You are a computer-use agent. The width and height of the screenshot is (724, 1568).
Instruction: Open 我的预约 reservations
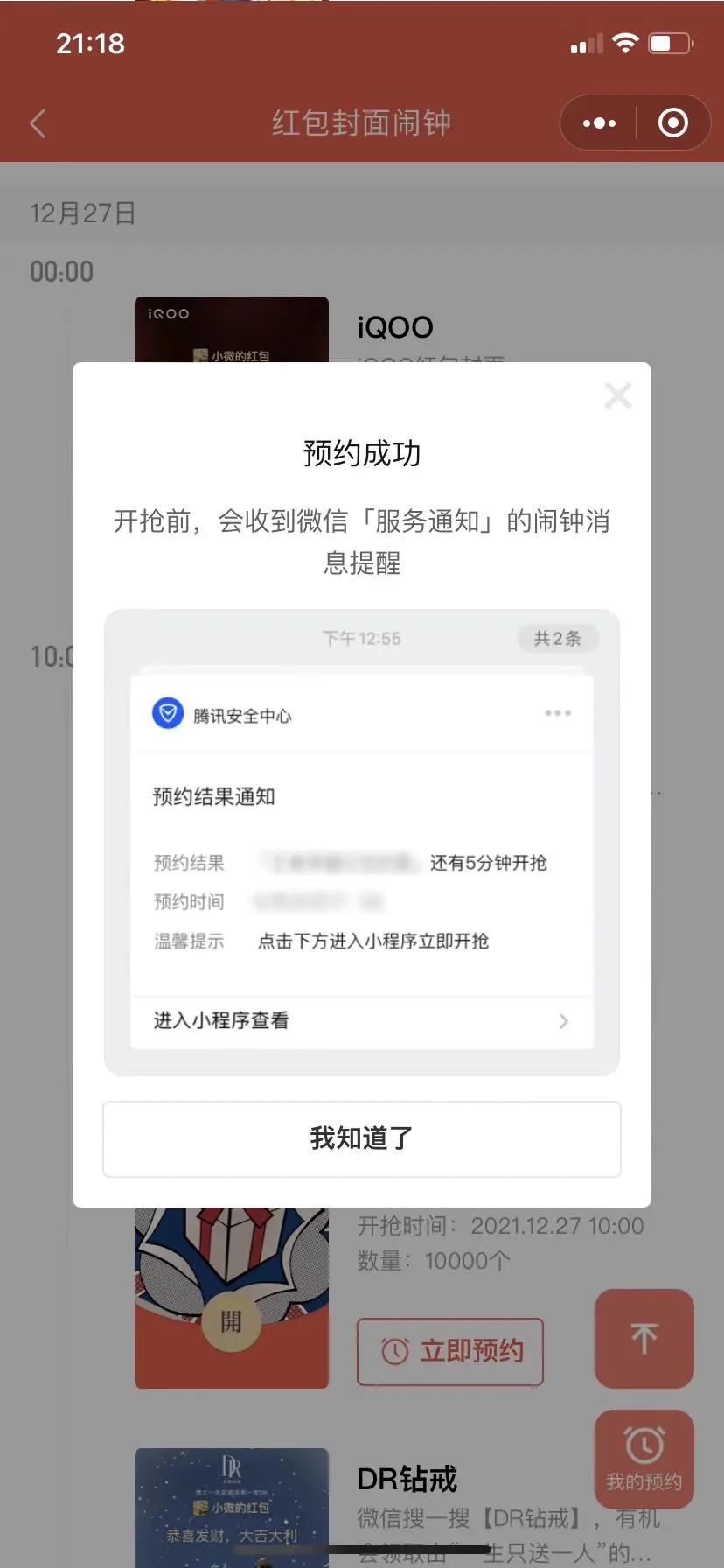coord(644,1459)
